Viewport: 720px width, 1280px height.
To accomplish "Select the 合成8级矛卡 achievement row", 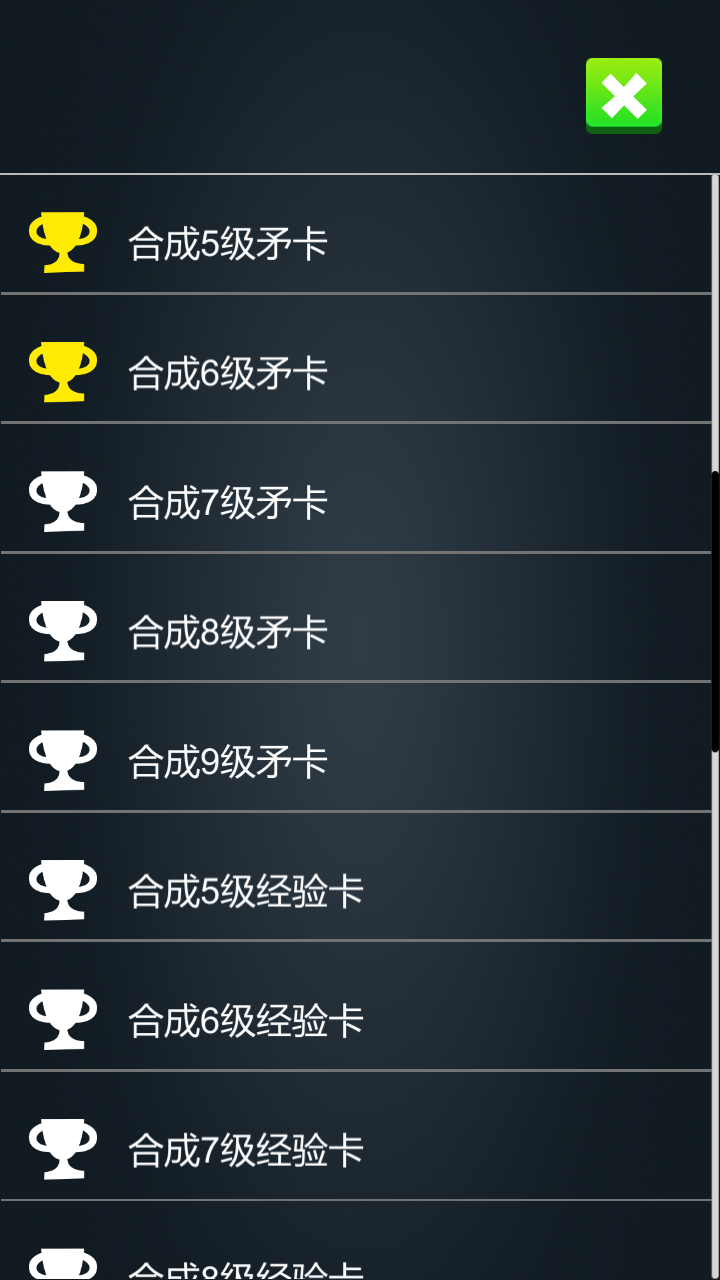I will click(300, 628).
